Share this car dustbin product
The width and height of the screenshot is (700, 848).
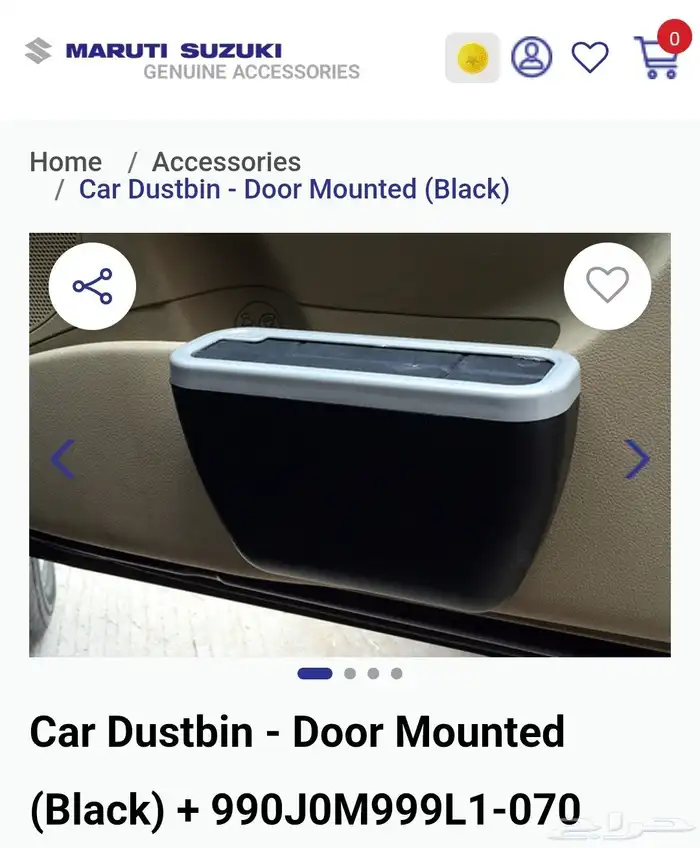(x=92, y=287)
